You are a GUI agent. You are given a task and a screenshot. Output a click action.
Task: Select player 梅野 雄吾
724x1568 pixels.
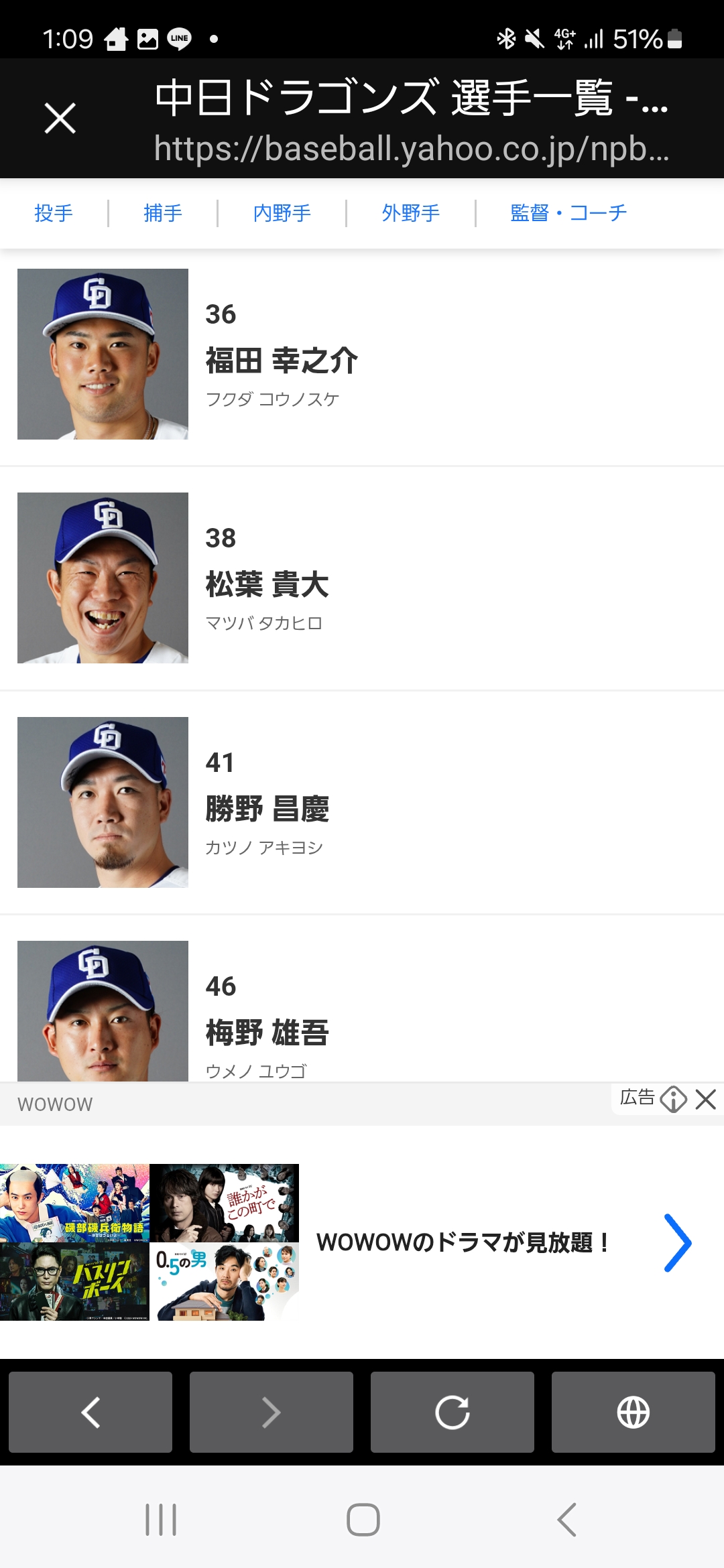[267, 1031]
